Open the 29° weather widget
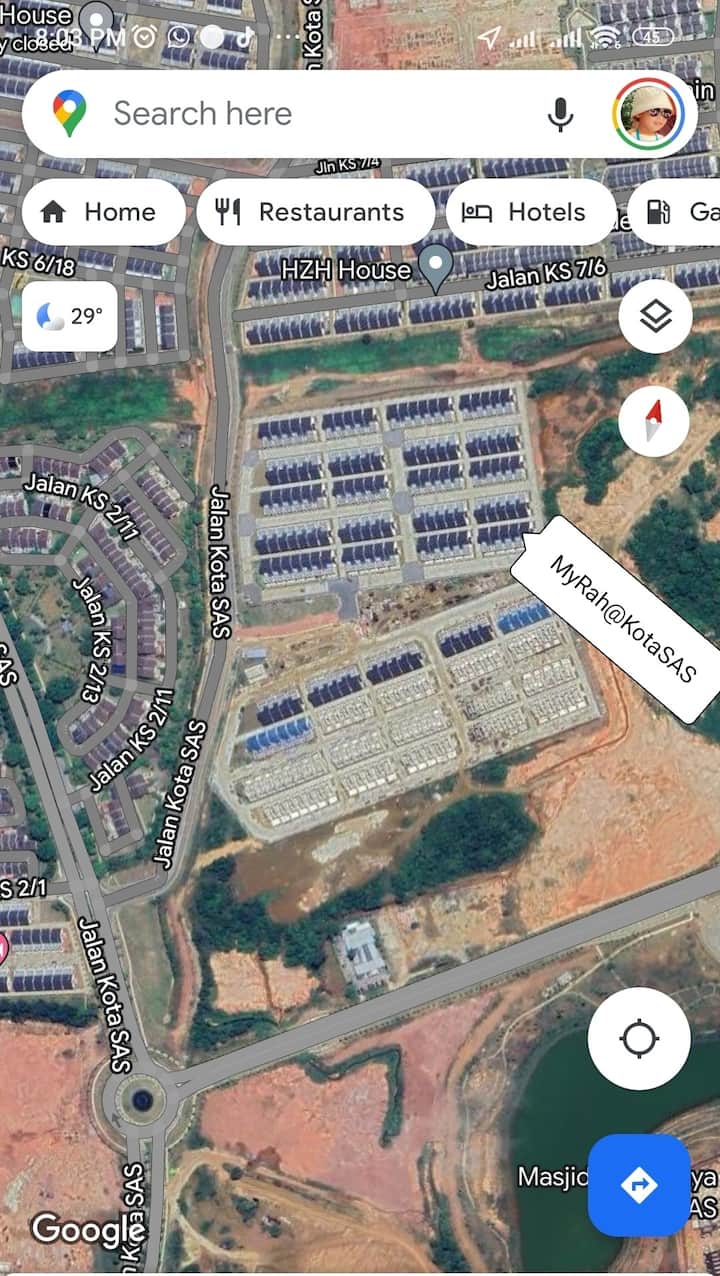The height and width of the screenshot is (1276, 720). point(70,316)
